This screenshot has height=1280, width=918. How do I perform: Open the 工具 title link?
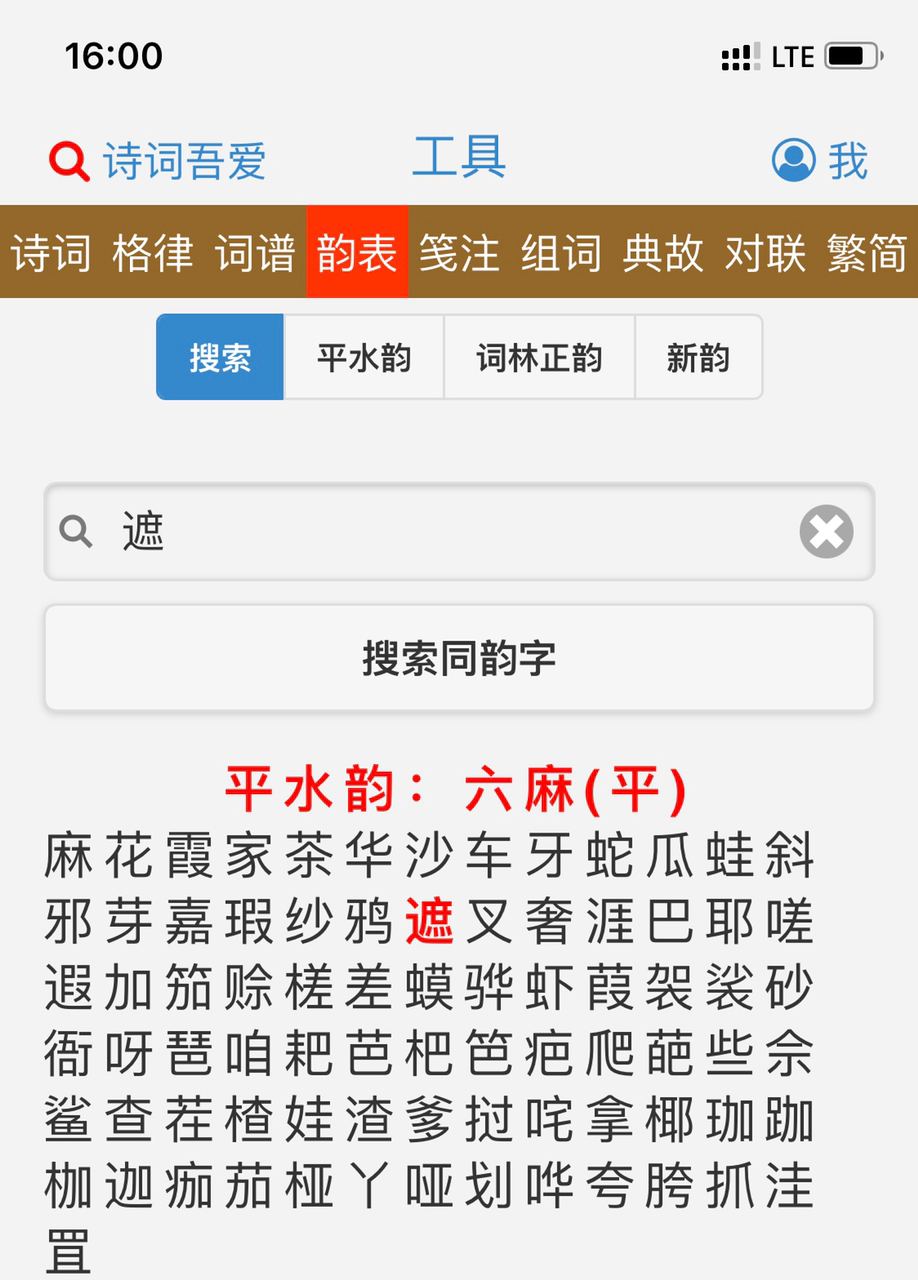pos(459,158)
